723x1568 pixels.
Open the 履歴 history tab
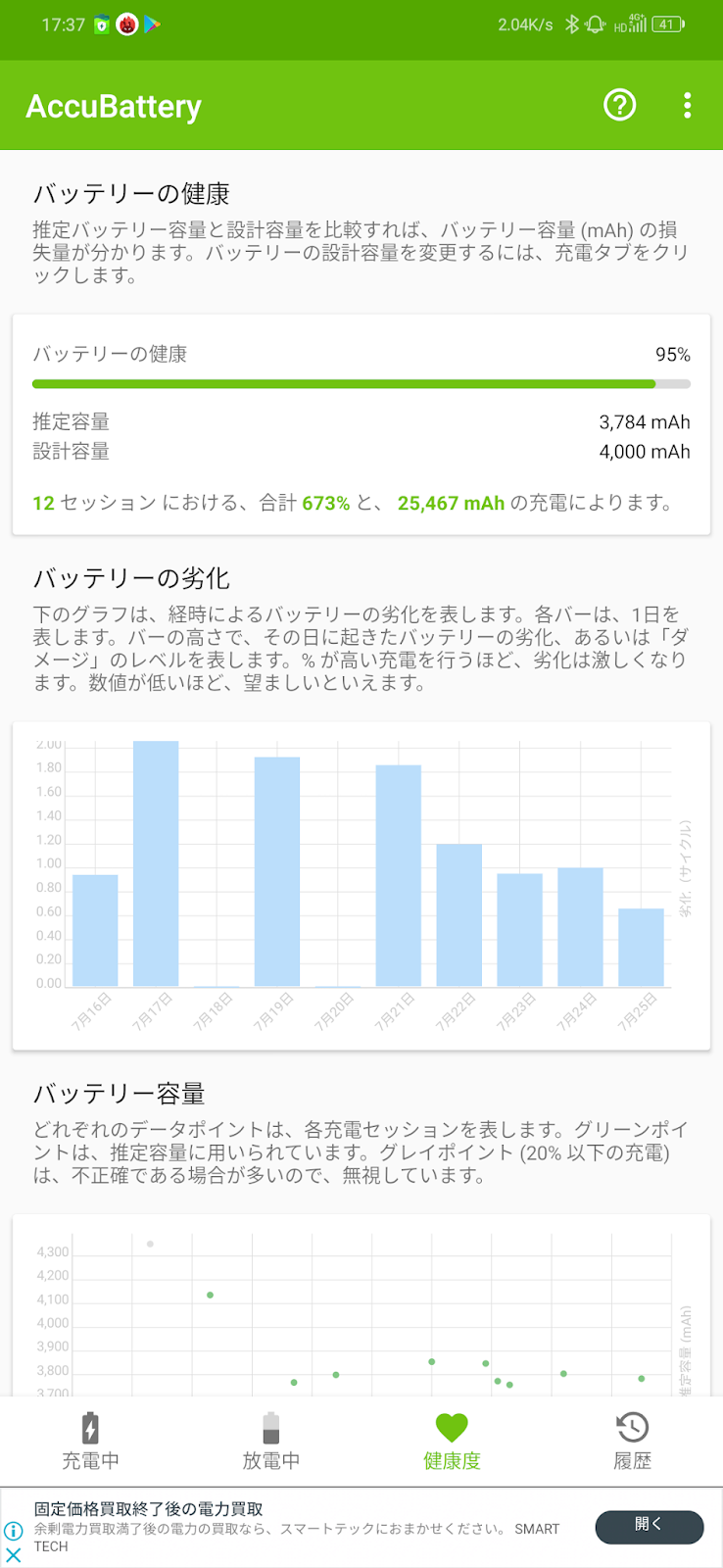632,1441
